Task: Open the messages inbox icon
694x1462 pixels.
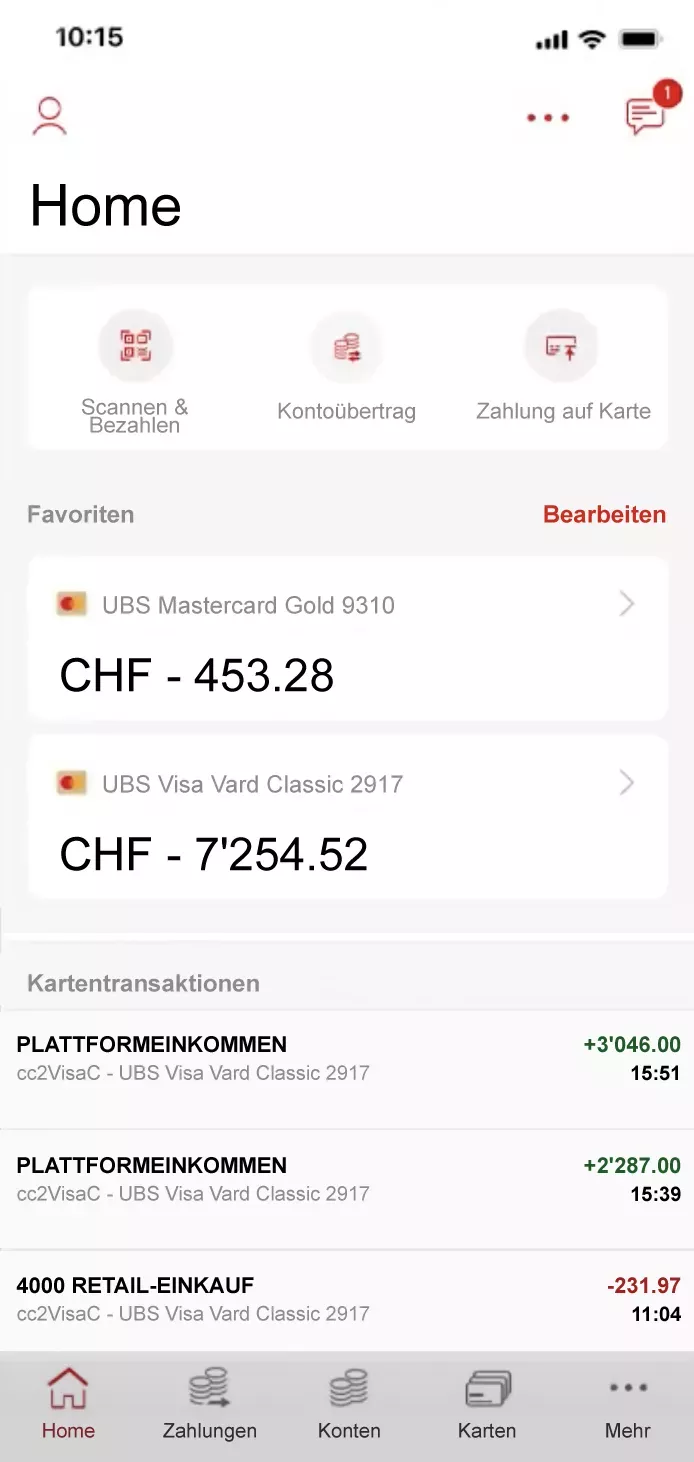Action: pos(645,116)
